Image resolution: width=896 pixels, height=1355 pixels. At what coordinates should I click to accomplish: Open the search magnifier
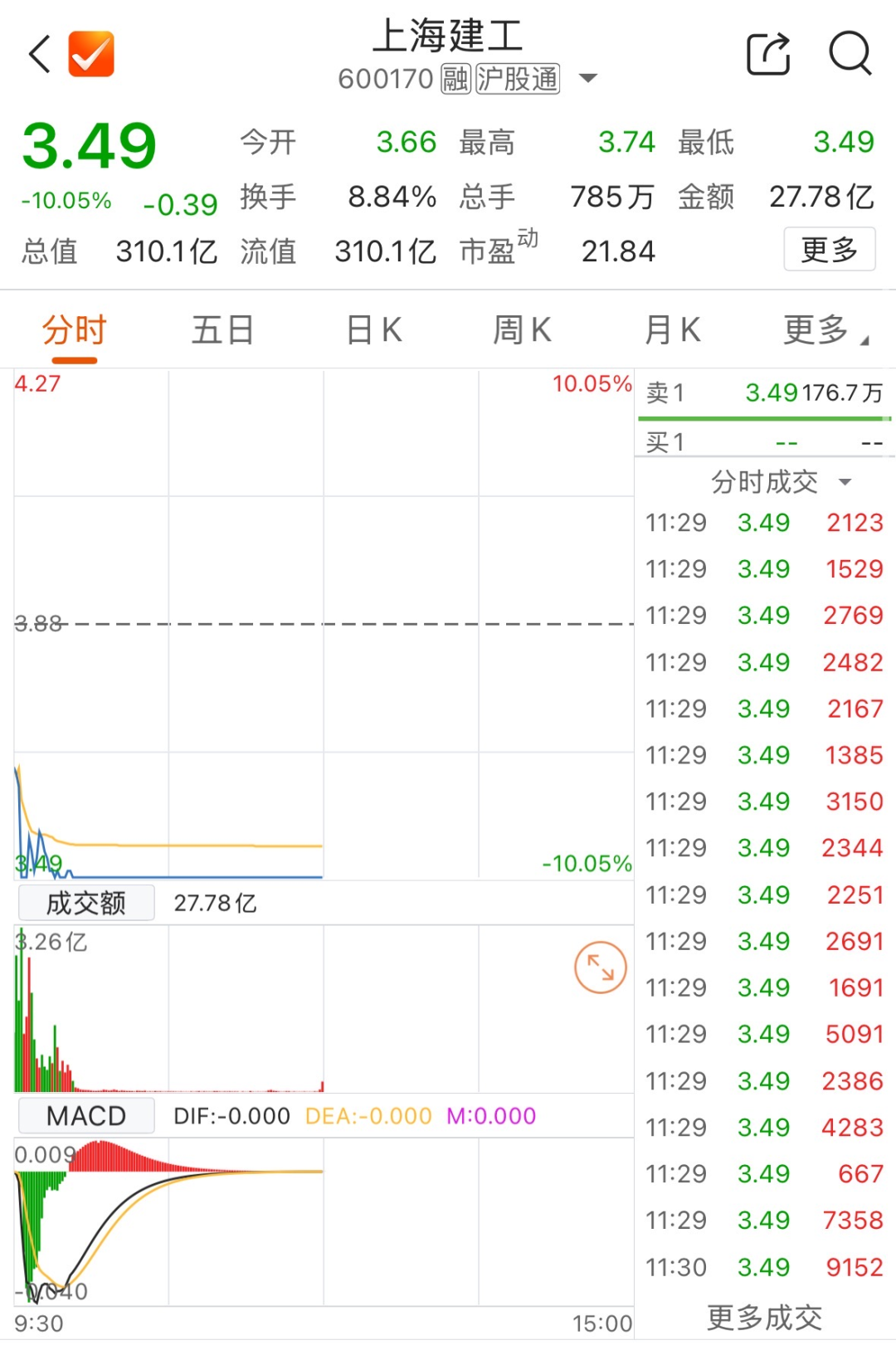coord(850,55)
